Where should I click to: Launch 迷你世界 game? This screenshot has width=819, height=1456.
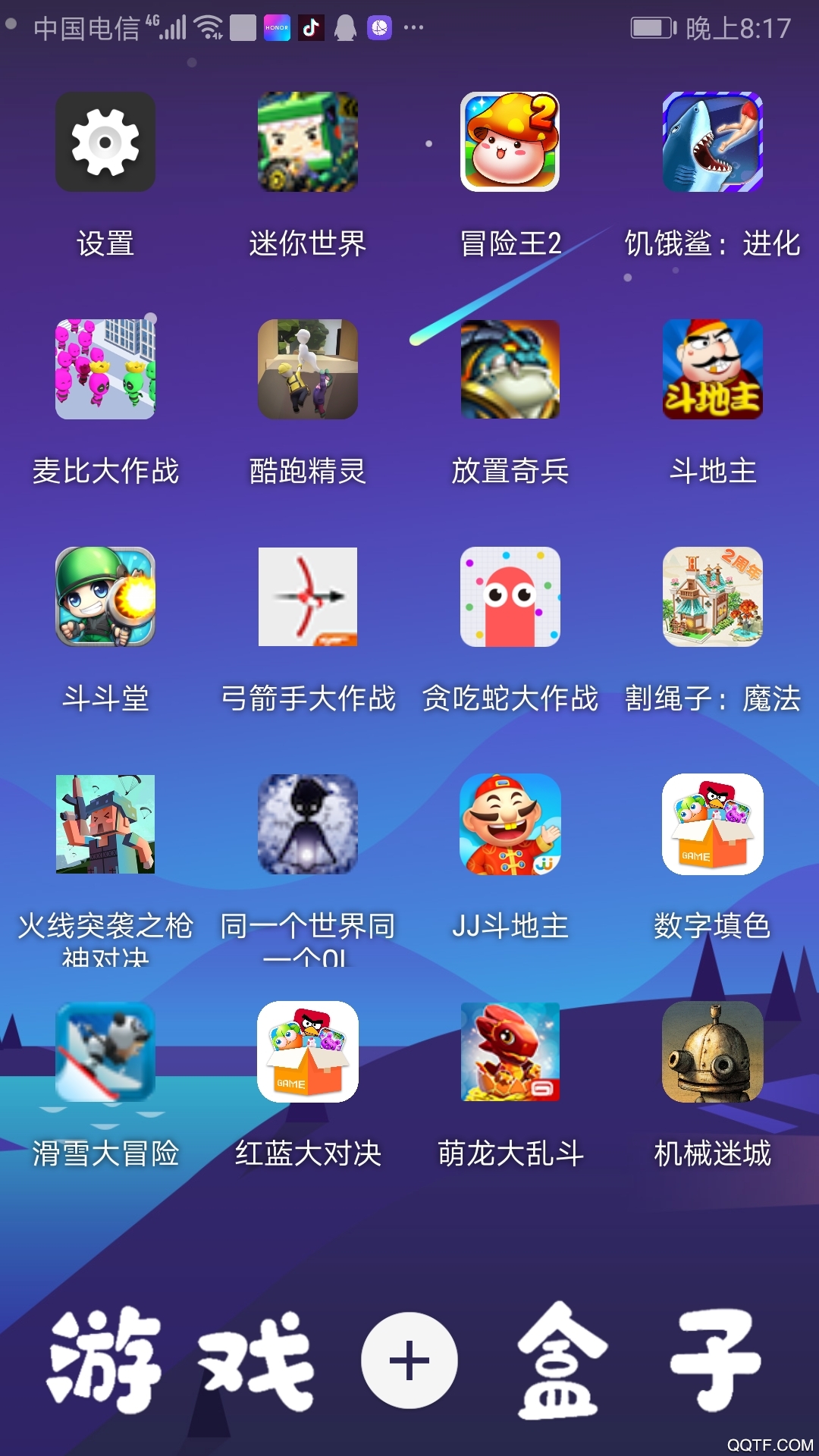click(308, 143)
